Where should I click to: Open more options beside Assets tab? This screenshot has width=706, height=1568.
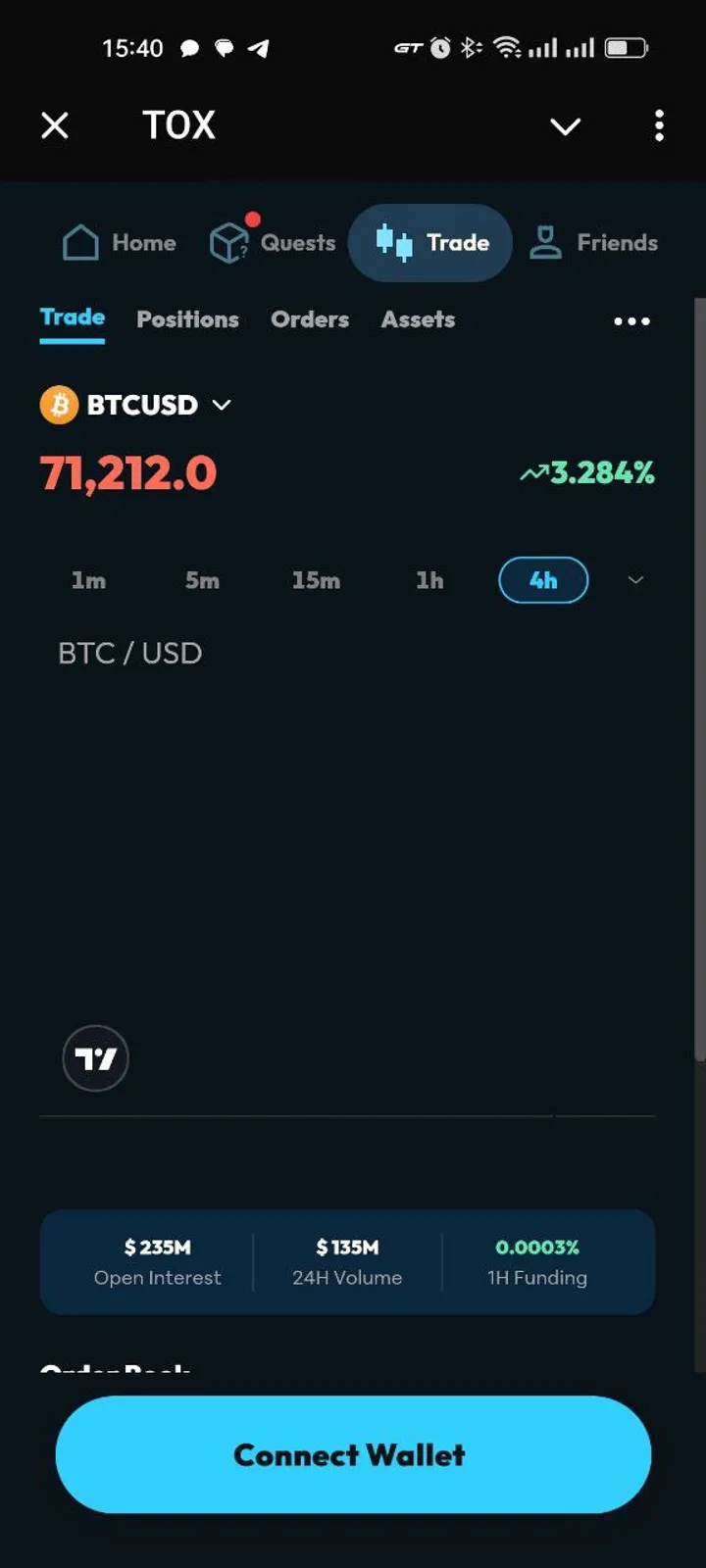631,321
